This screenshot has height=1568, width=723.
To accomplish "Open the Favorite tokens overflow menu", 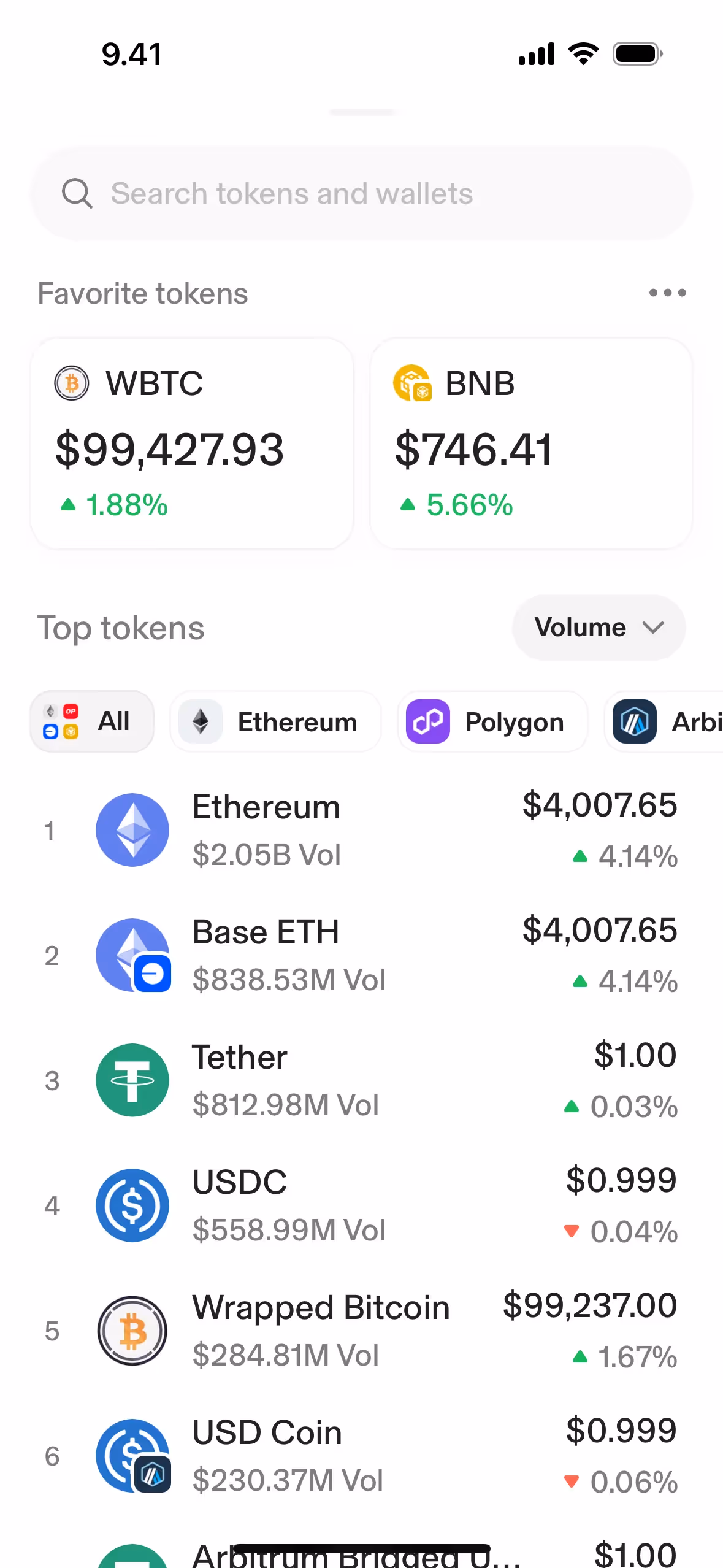I will click(x=667, y=293).
